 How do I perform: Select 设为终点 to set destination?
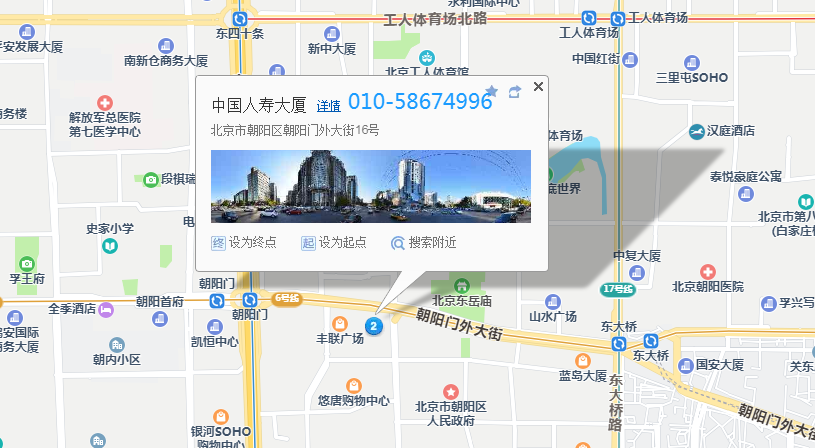[244, 243]
